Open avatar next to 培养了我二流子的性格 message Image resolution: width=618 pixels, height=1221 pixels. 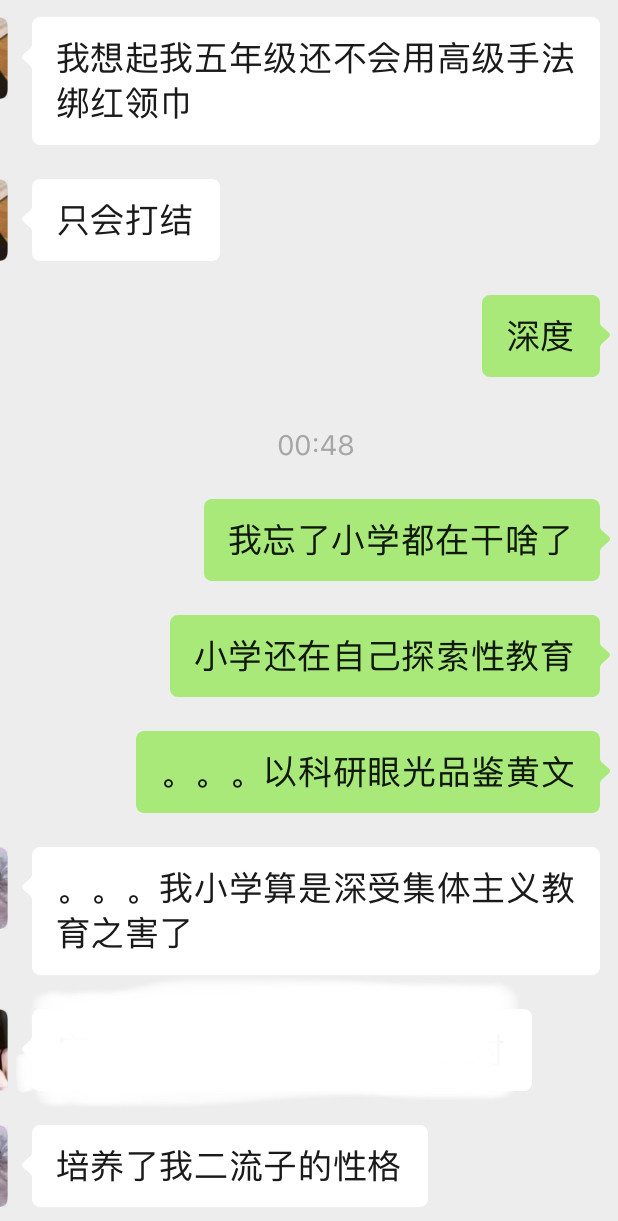pyautogui.click(x=4, y=1165)
